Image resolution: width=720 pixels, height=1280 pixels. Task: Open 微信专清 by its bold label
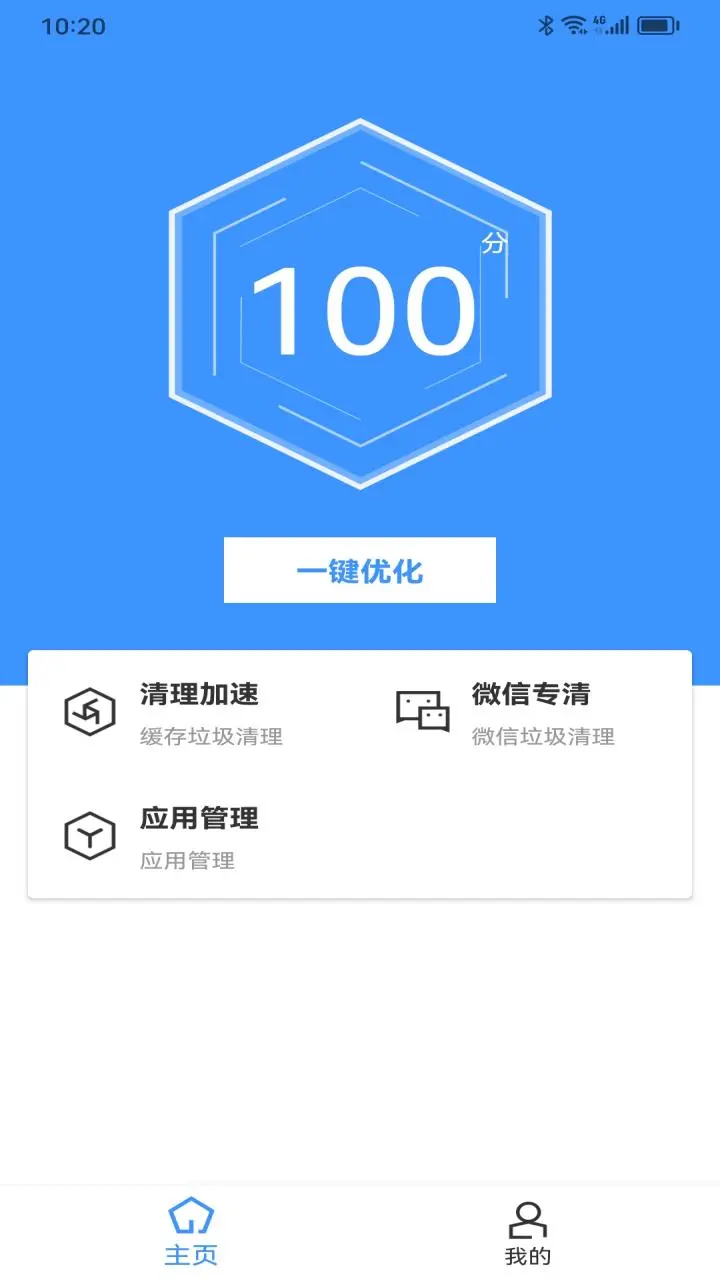click(530, 695)
